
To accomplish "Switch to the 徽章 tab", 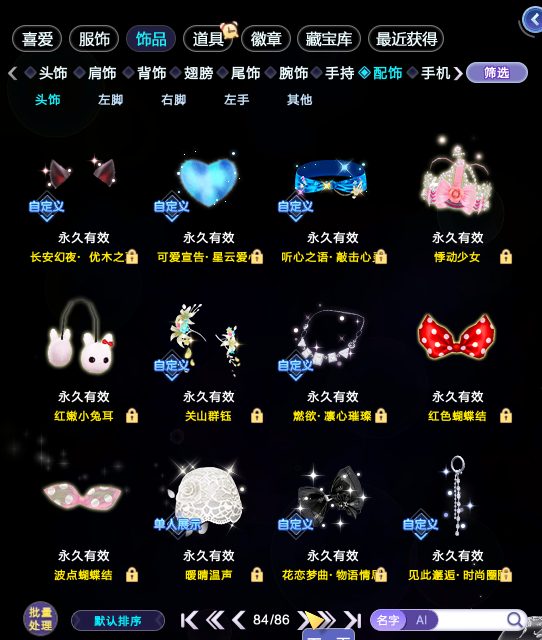I will [266, 39].
